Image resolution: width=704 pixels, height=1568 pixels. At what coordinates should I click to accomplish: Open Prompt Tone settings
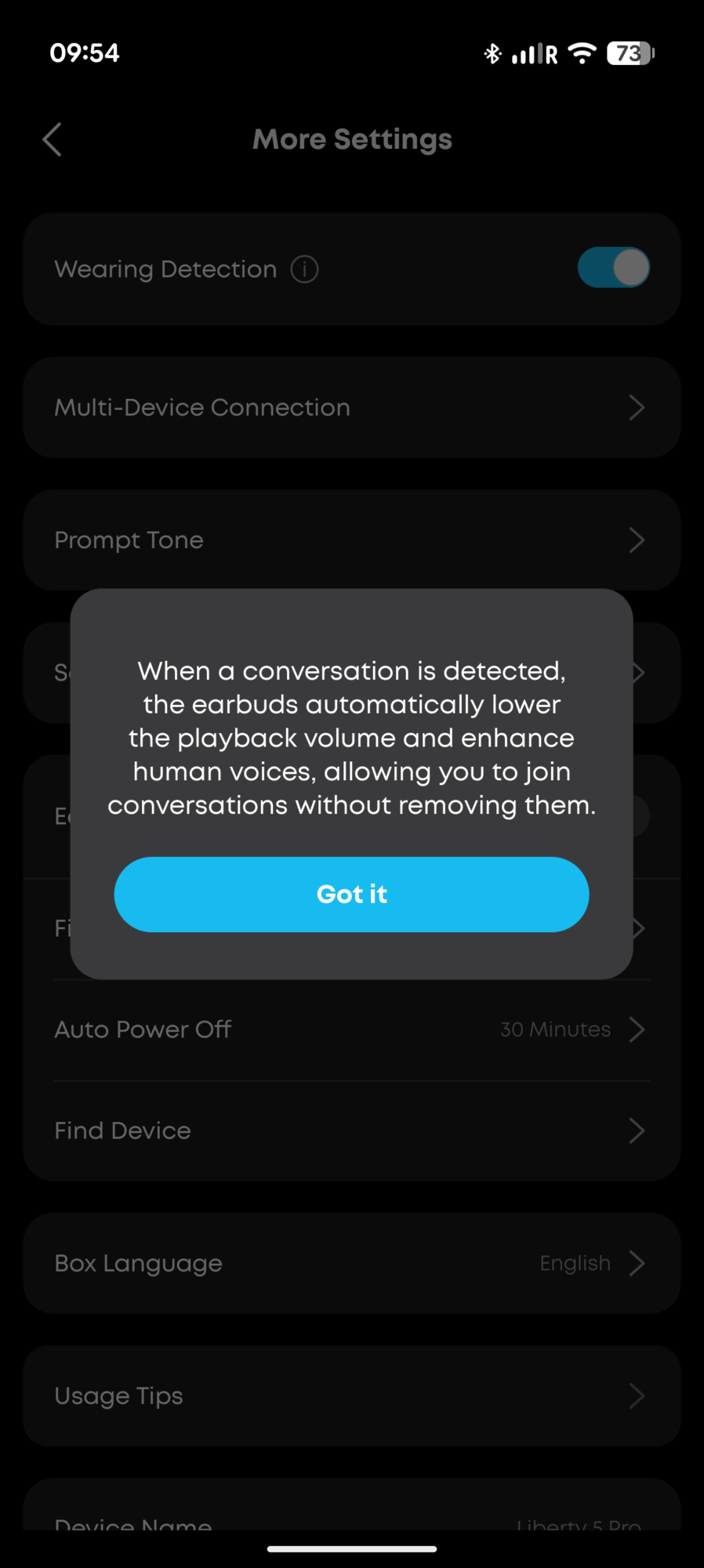coord(351,540)
